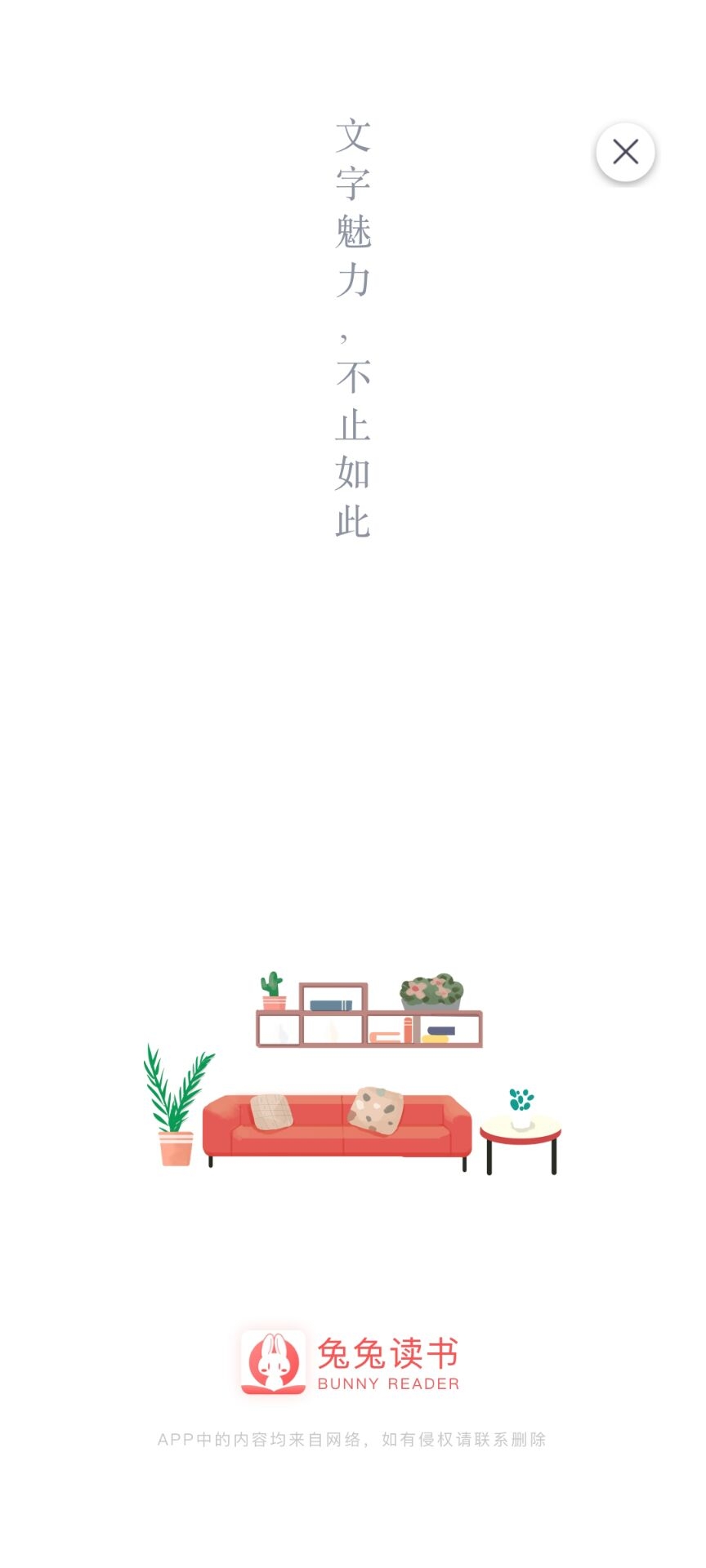Close the splash screen with the X button
This screenshot has width=706, height=1568.
(625, 152)
